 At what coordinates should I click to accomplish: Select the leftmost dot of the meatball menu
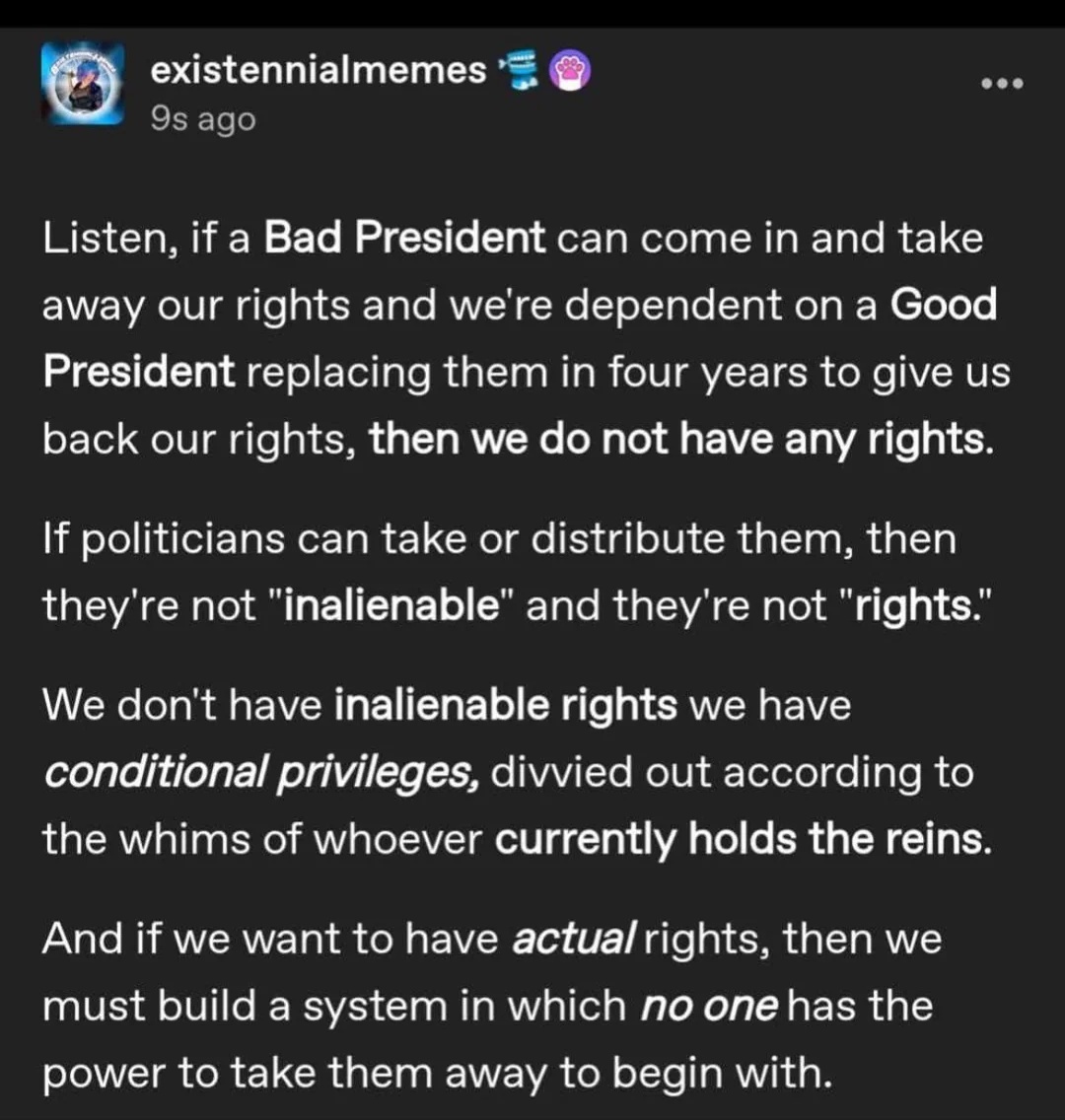pos(986,84)
